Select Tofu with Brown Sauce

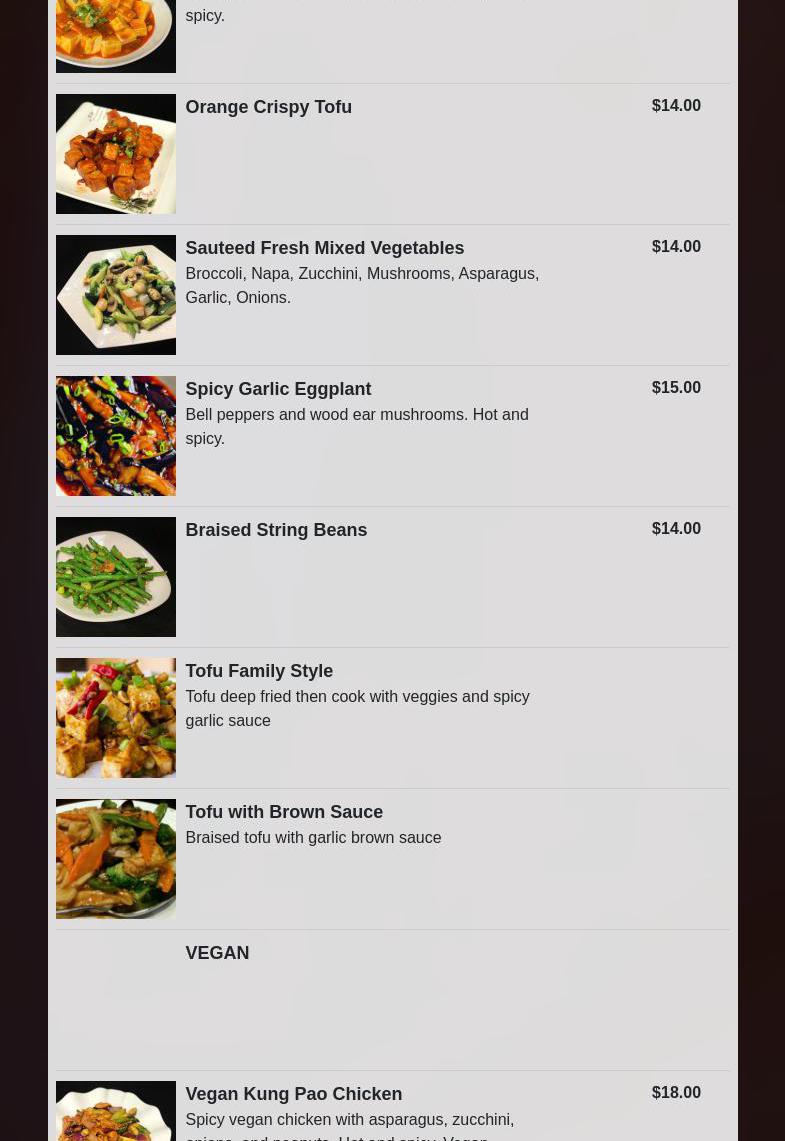coord(284,812)
